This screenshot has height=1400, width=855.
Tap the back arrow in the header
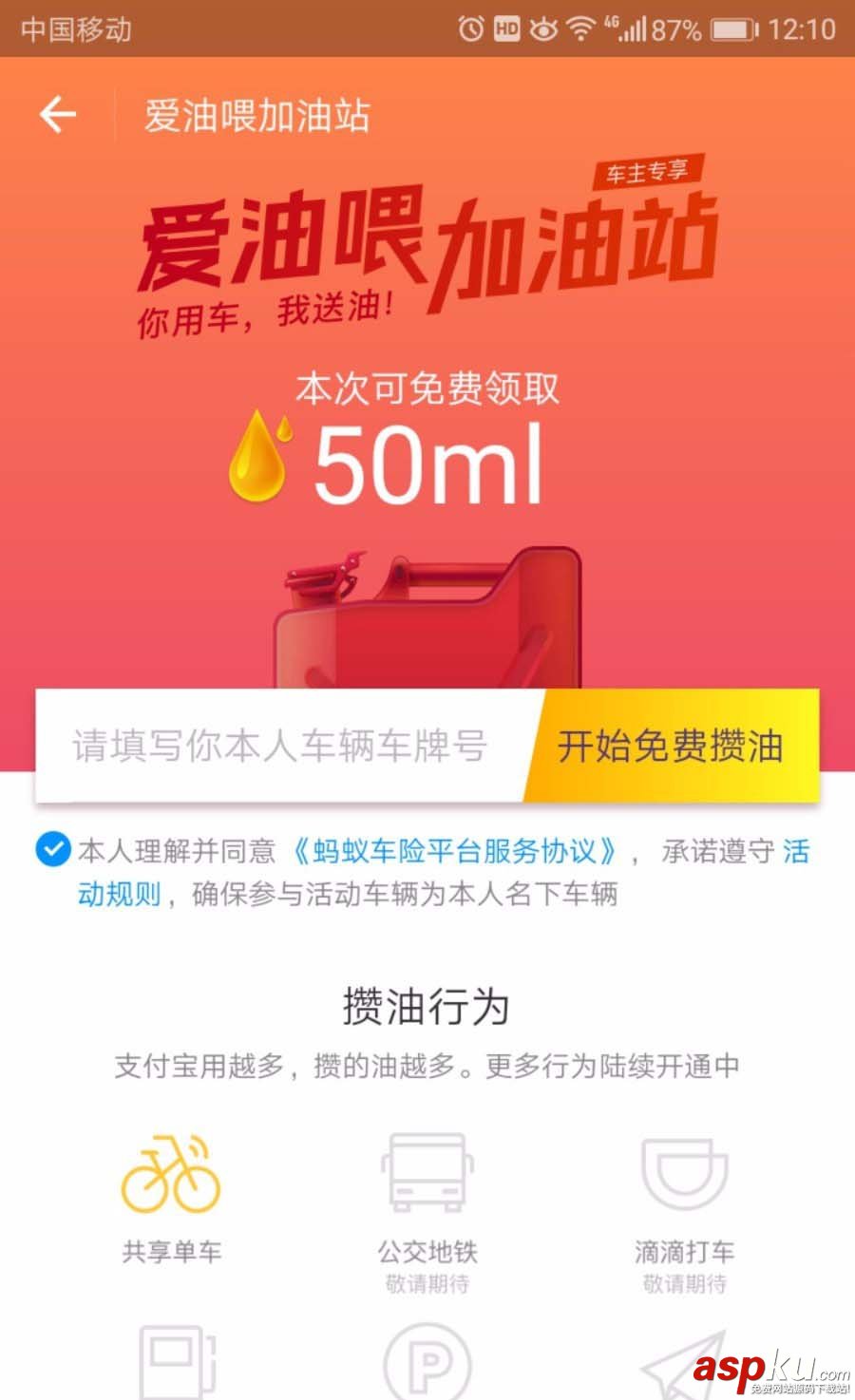59,113
